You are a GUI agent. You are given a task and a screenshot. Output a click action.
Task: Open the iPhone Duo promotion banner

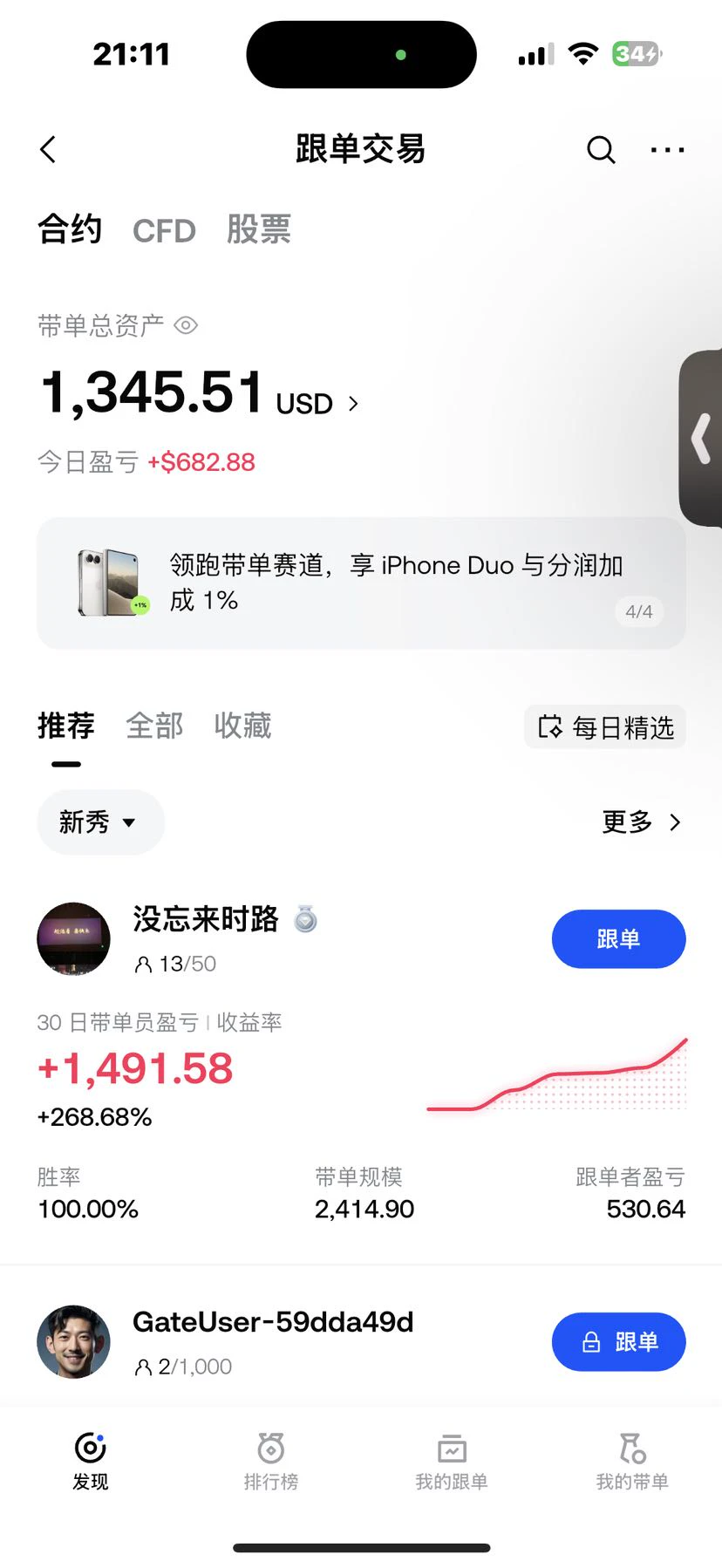pyautogui.click(x=361, y=583)
